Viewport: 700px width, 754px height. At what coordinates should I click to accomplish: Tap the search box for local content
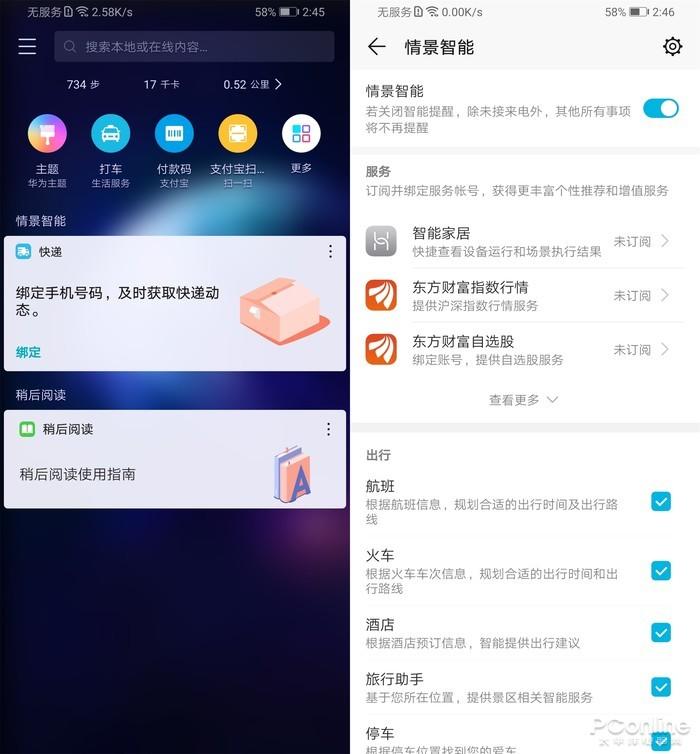194,47
